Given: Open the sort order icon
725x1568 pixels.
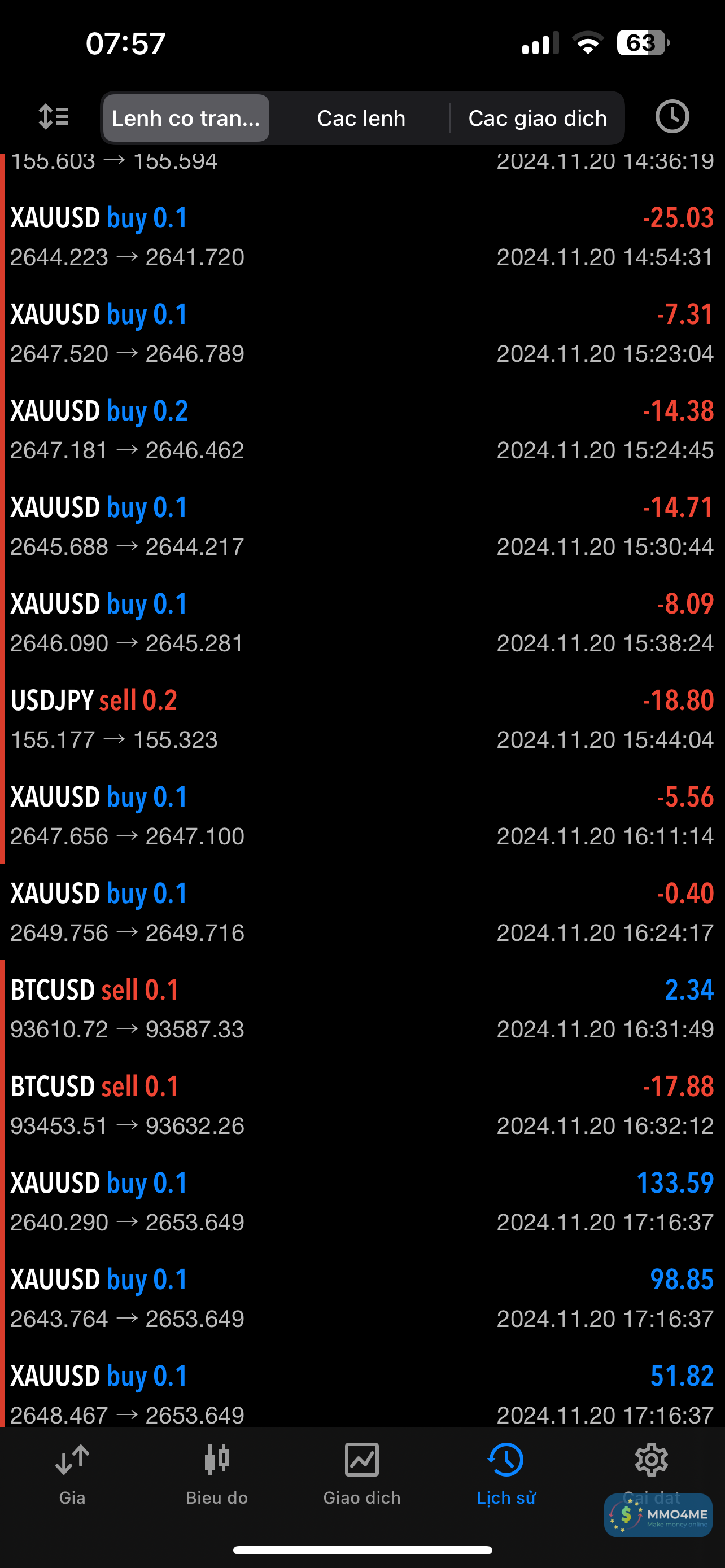Looking at the screenshot, I should click(x=54, y=117).
